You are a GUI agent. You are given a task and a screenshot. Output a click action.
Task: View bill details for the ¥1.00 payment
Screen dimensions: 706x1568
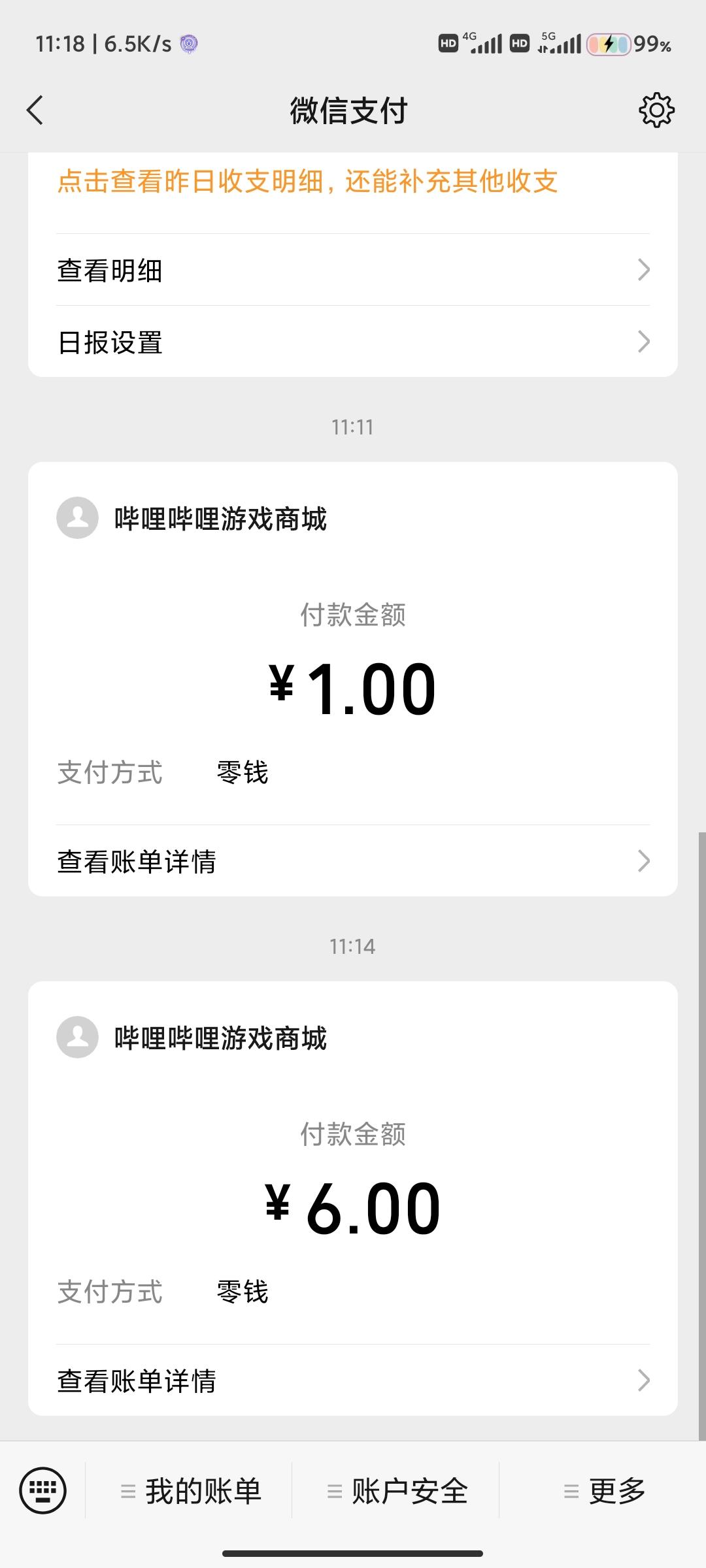(353, 861)
